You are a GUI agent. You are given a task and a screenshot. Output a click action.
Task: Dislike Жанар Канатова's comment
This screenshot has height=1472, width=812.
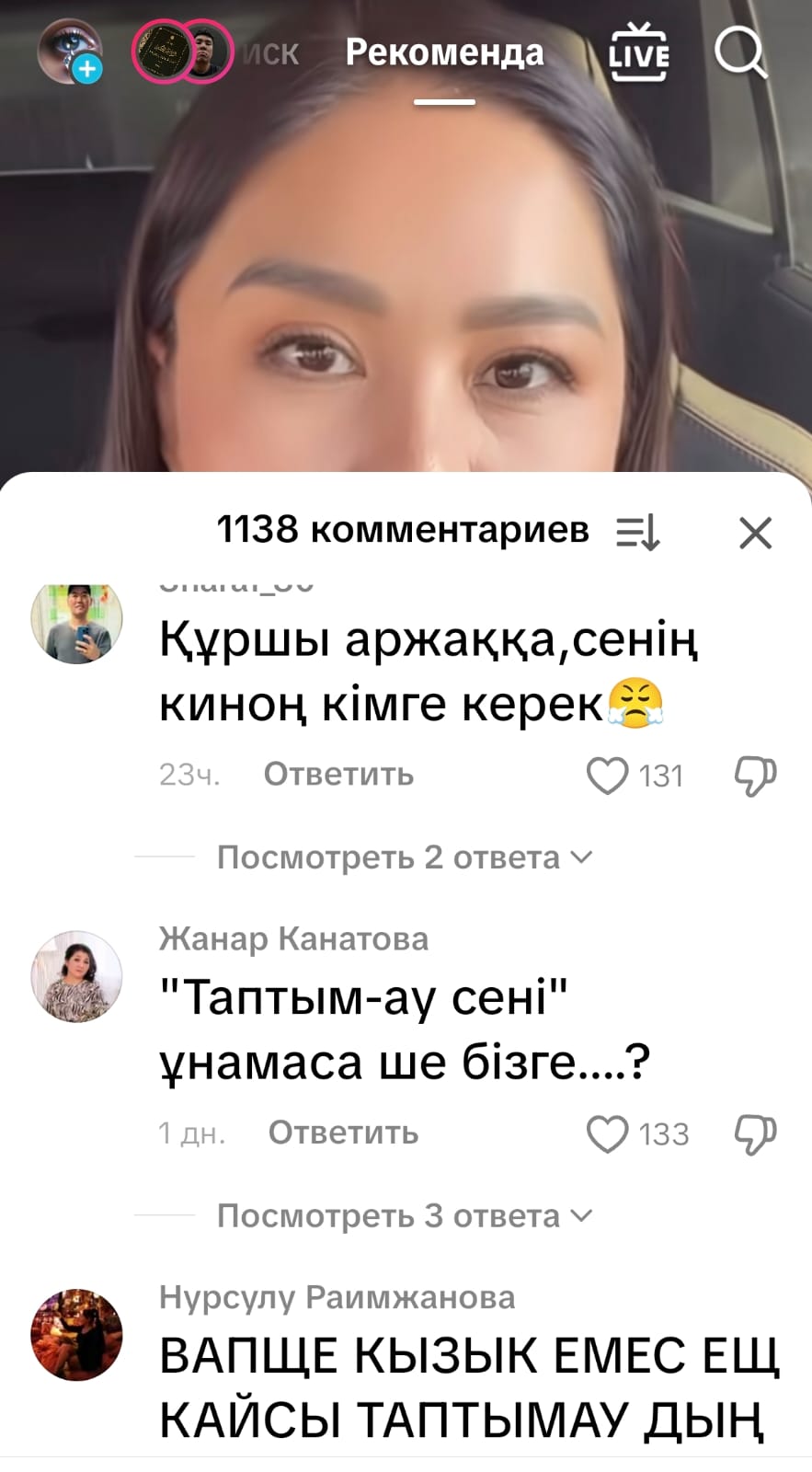tap(755, 1133)
